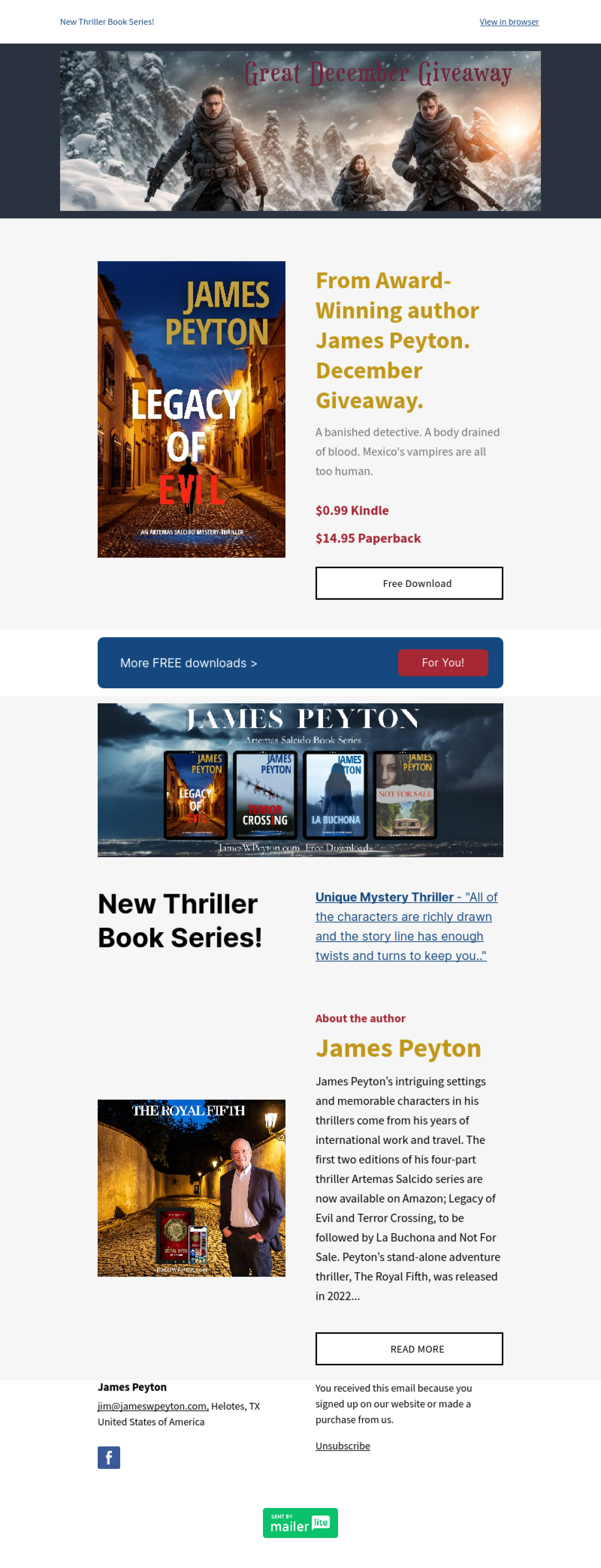601x1568 pixels.
Task: Open the Great December Giveaway banner
Action: [300, 131]
